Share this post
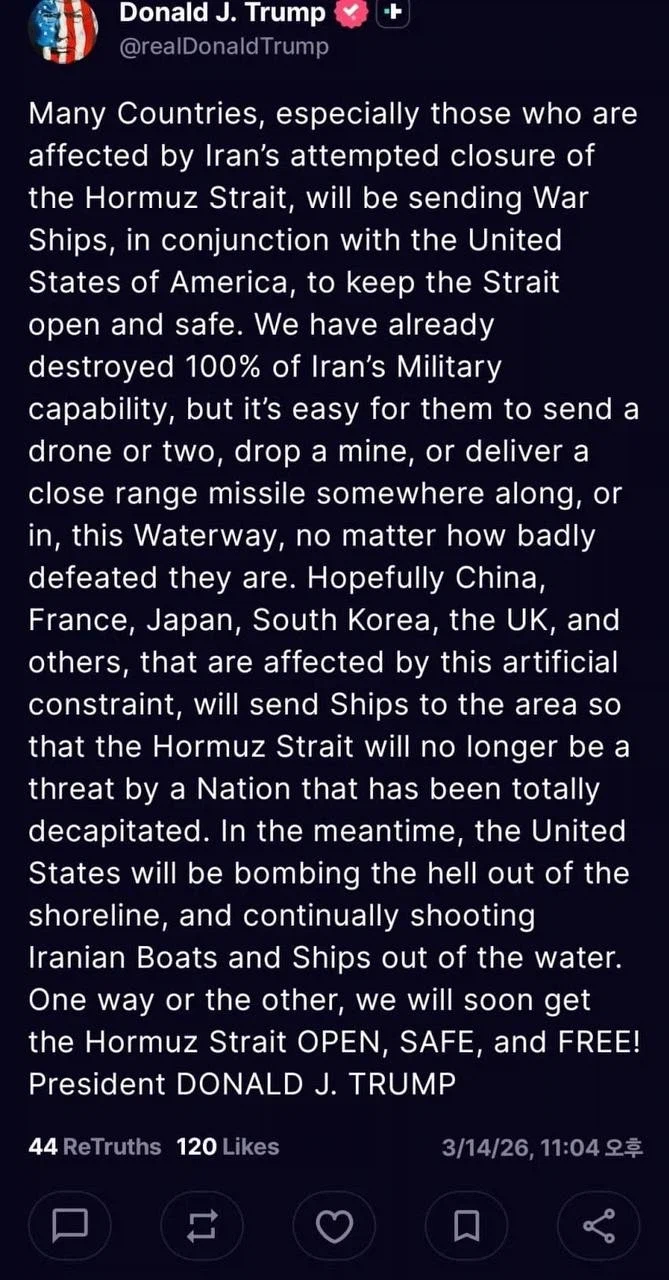669x1280 pixels. tap(598, 1224)
